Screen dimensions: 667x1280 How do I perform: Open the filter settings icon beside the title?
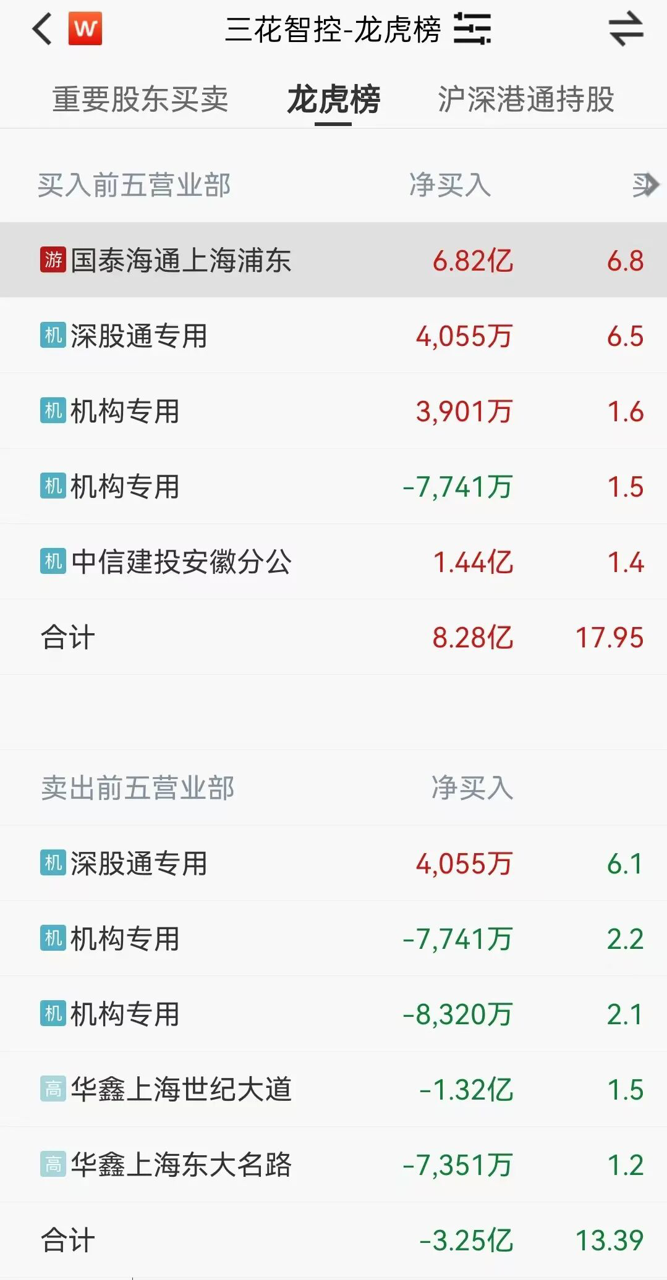click(472, 30)
